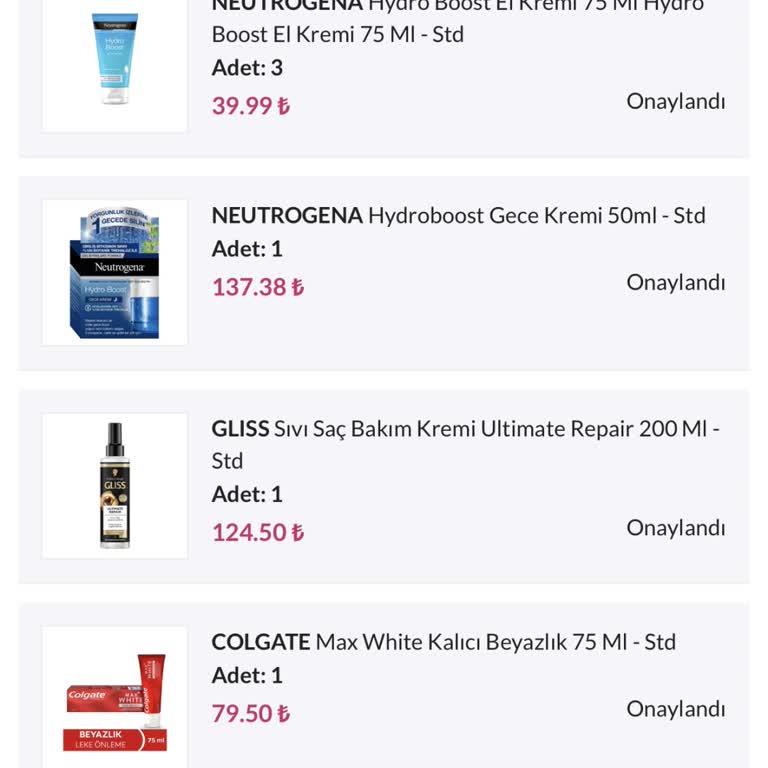Open the Neutrogena Hydroboost Gece Kremi item
The height and width of the screenshot is (768, 768).
click(458, 216)
